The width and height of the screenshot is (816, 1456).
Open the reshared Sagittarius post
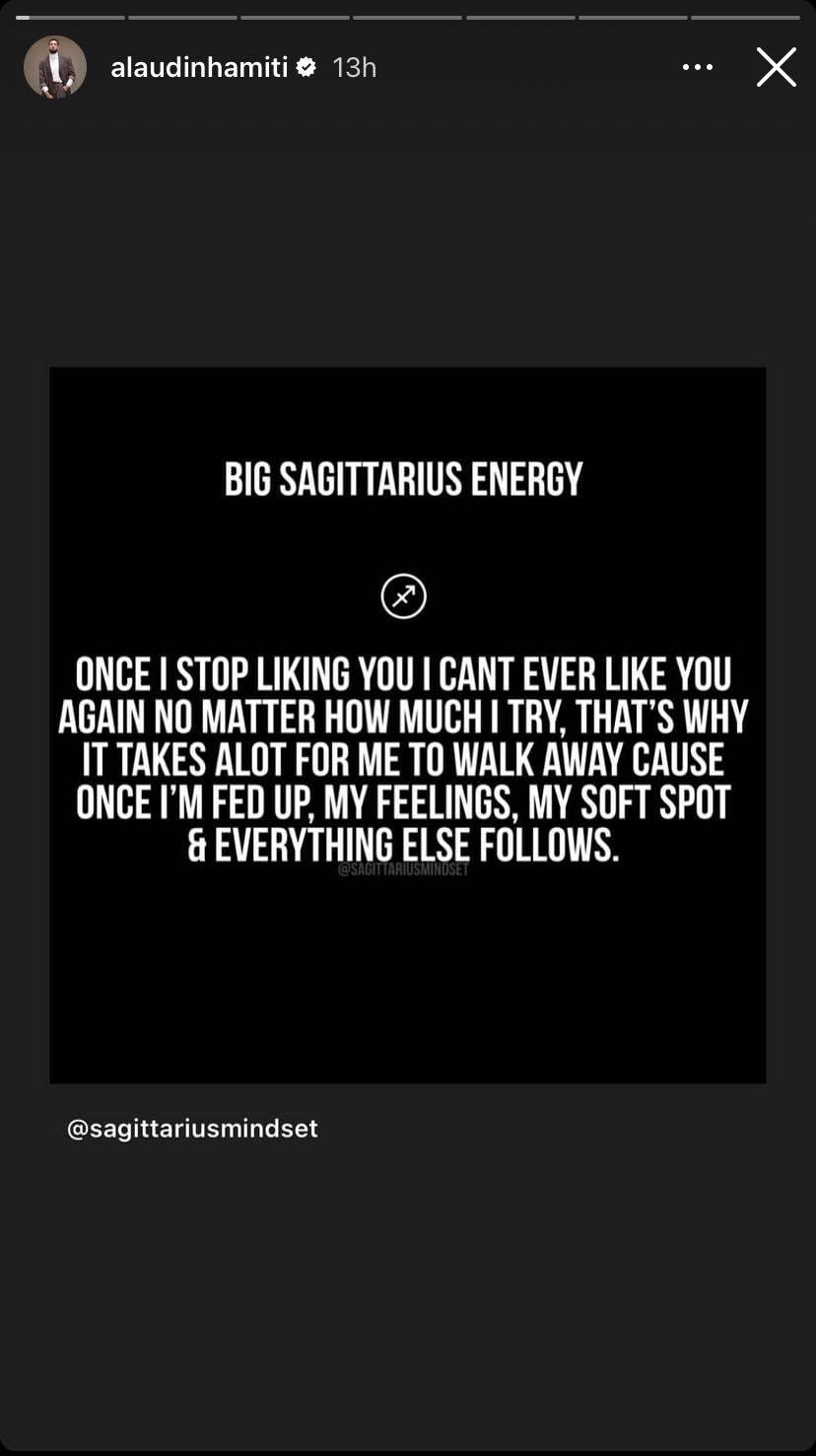tap(407, 725)
